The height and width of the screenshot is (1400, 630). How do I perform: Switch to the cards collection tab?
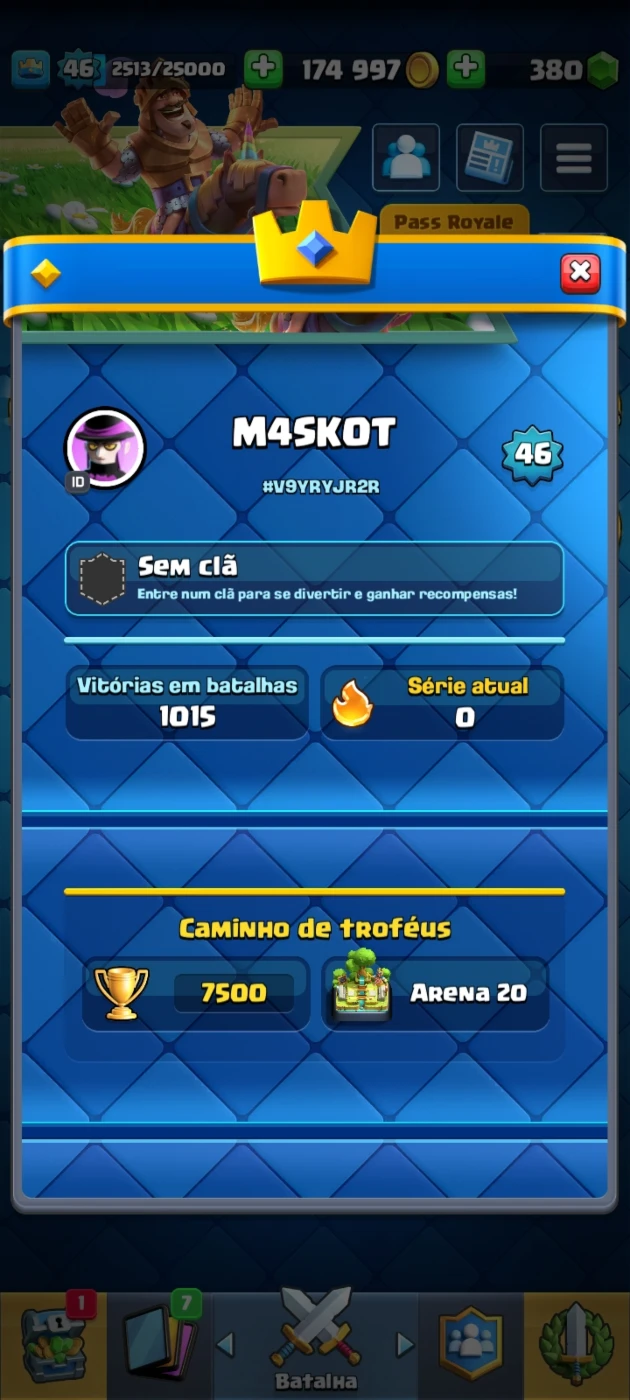coord(159,1340)
